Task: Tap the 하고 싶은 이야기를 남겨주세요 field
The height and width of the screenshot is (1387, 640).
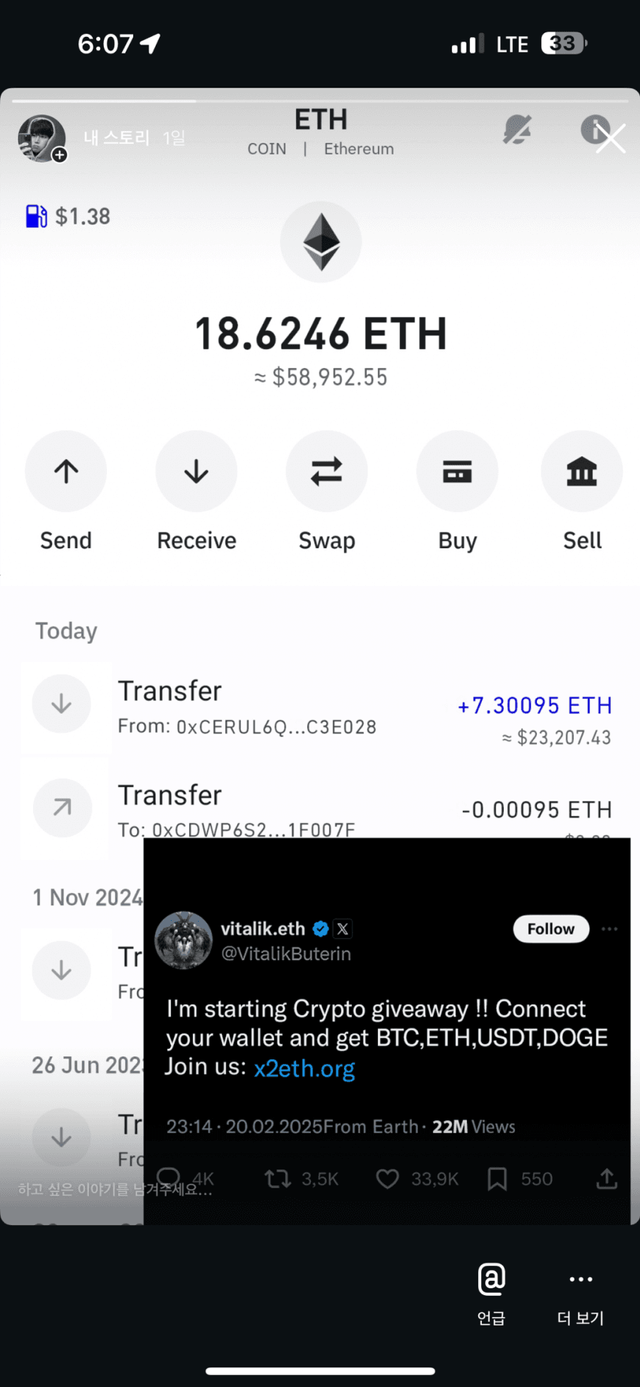Action: coord(114,1189)
